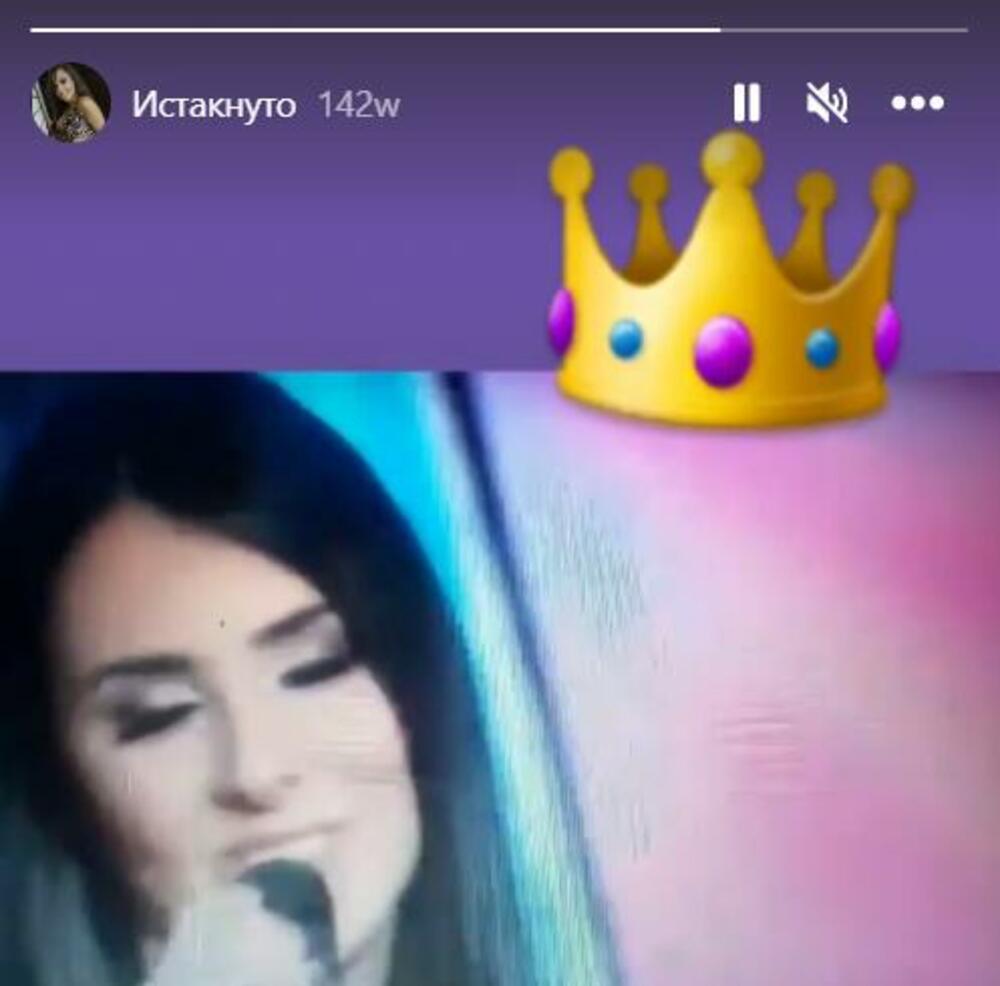Open the Истакнуто highlight name
The width and height of the screenshot is (1000, 986).
point(213,105)
